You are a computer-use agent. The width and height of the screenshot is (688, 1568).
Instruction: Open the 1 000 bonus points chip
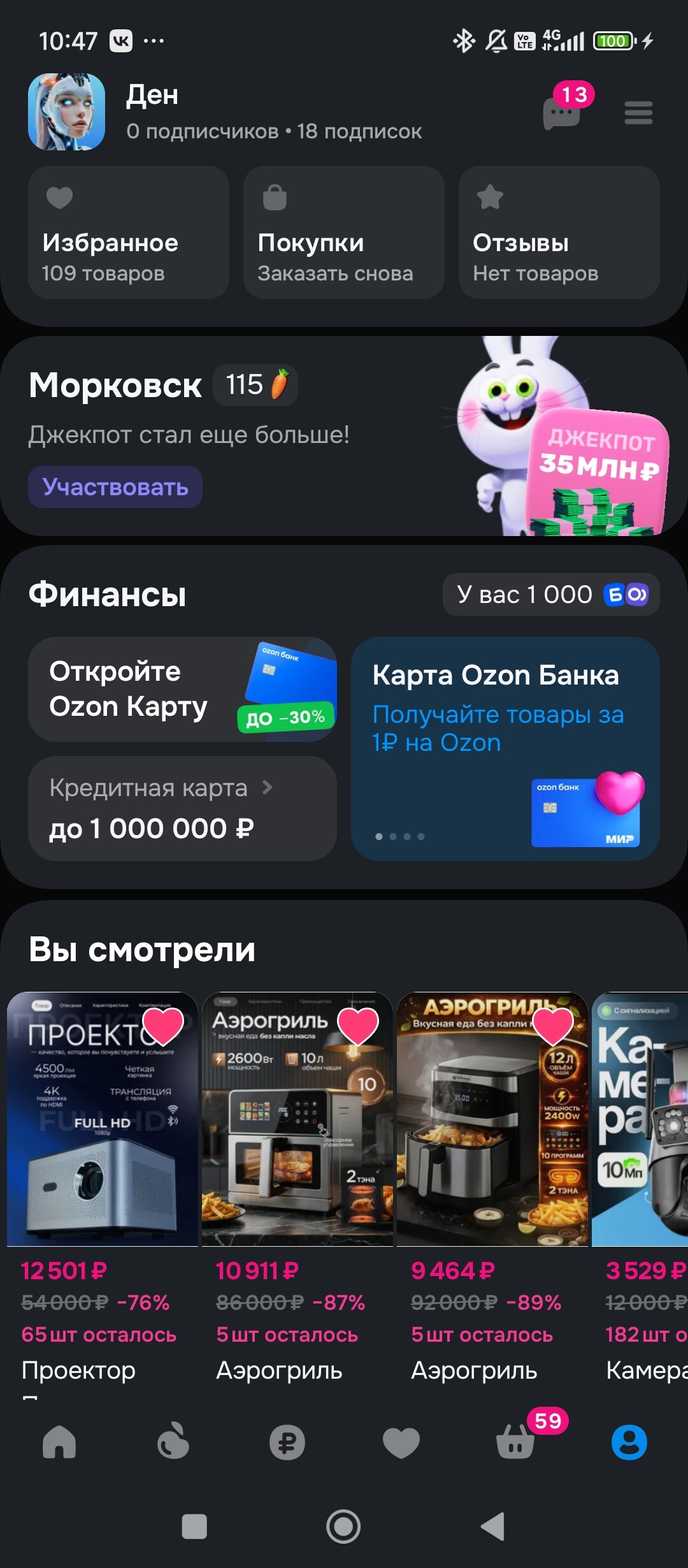click(551, 594)
